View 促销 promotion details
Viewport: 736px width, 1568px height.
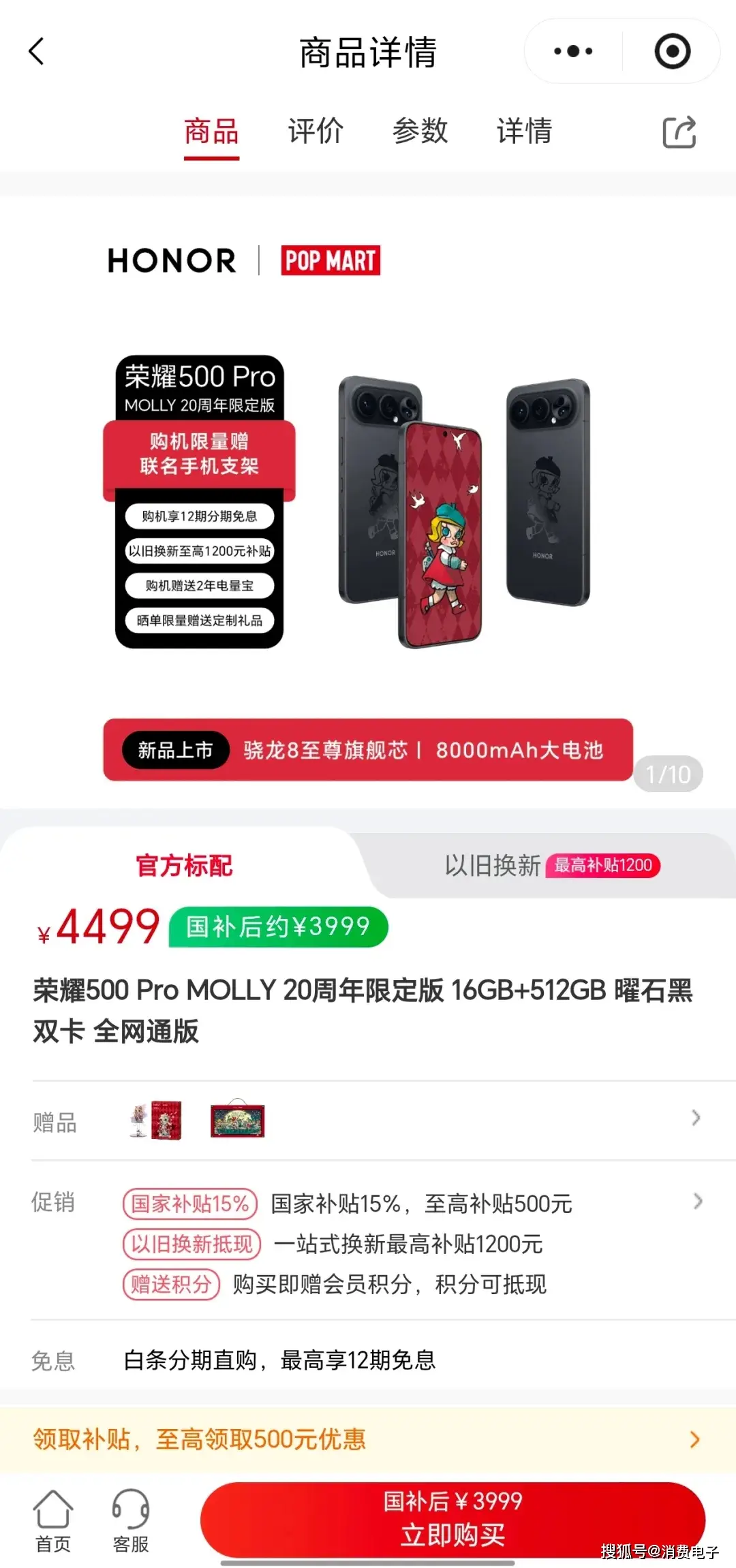696,1202
